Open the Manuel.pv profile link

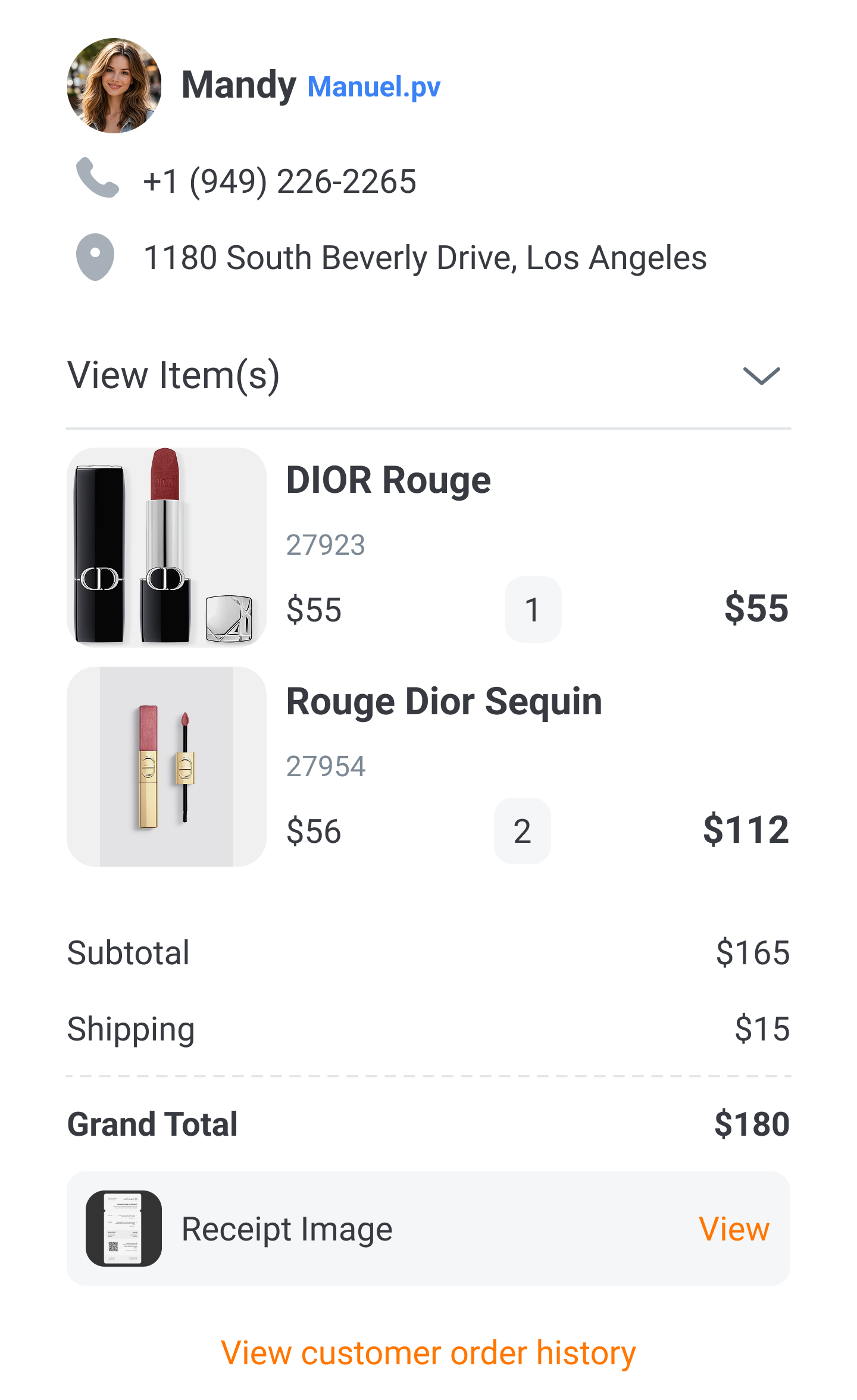coord(374,87)
